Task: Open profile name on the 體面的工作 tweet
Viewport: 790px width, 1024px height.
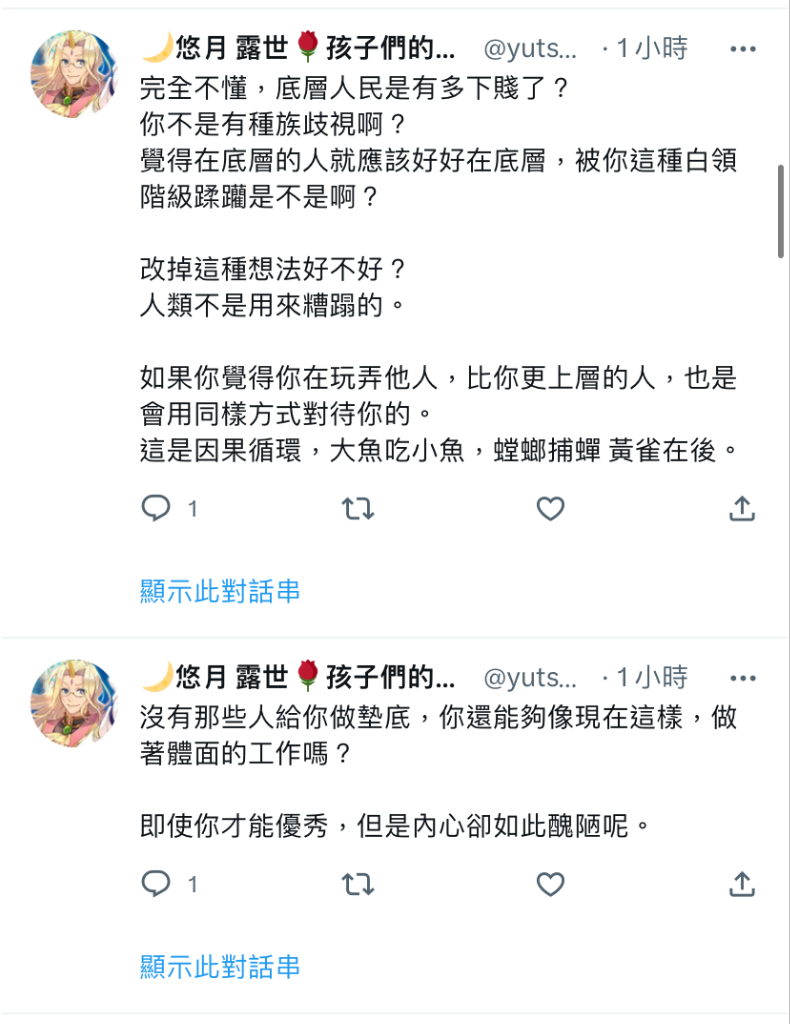Action: pyautogui.click(x=300, y=679)
